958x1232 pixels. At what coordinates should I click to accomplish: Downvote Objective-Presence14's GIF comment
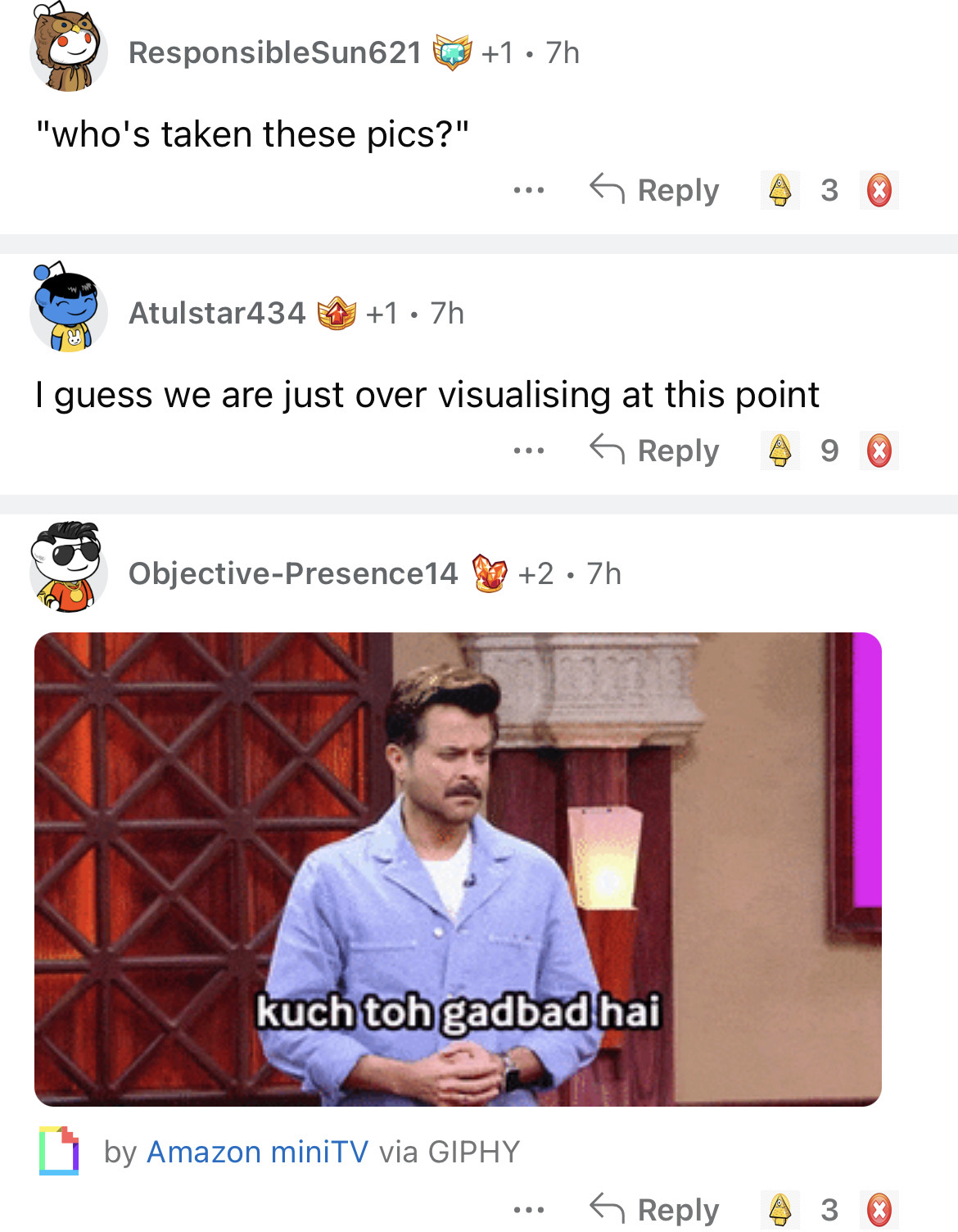click(879, 1209)
